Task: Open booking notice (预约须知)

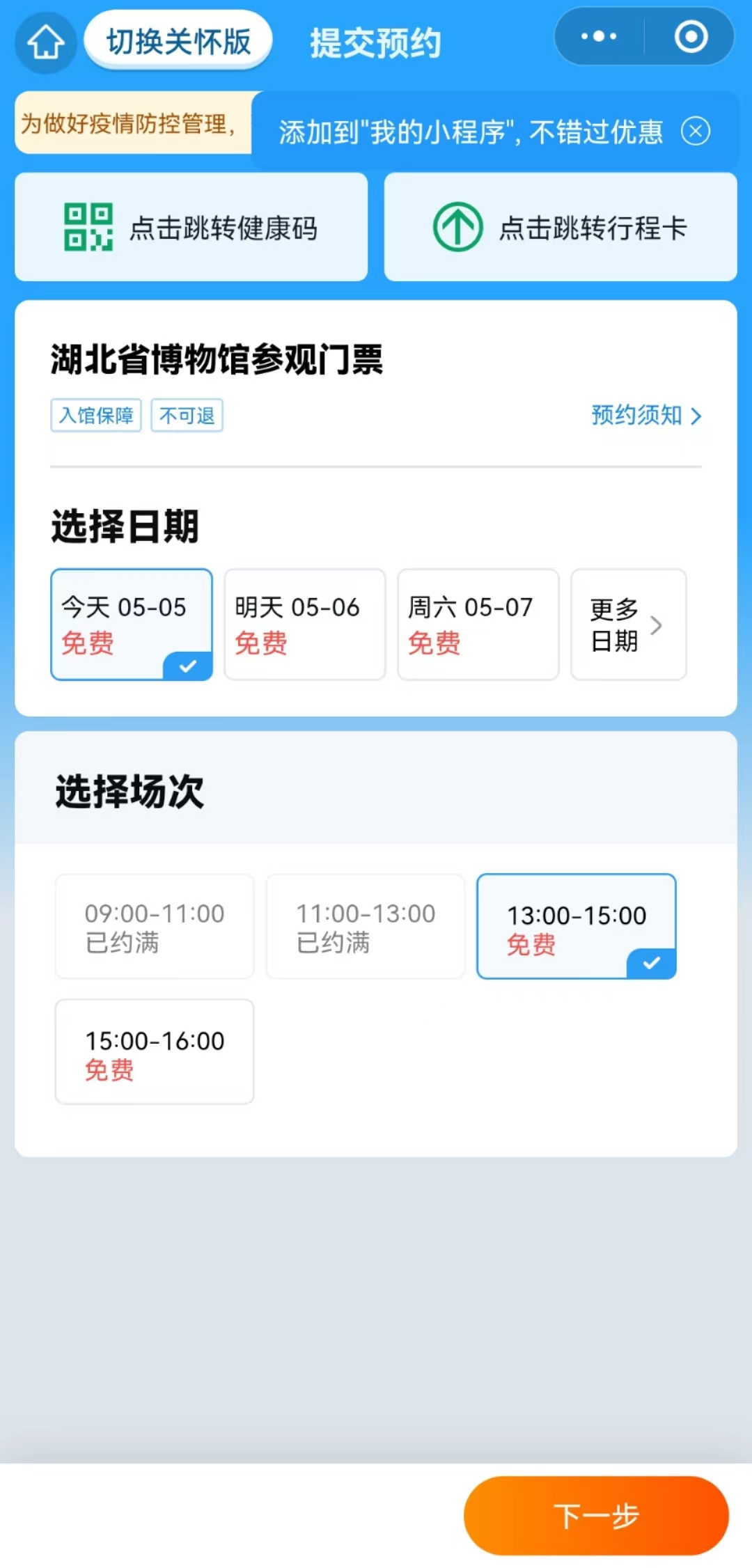Action: [645, 416]
